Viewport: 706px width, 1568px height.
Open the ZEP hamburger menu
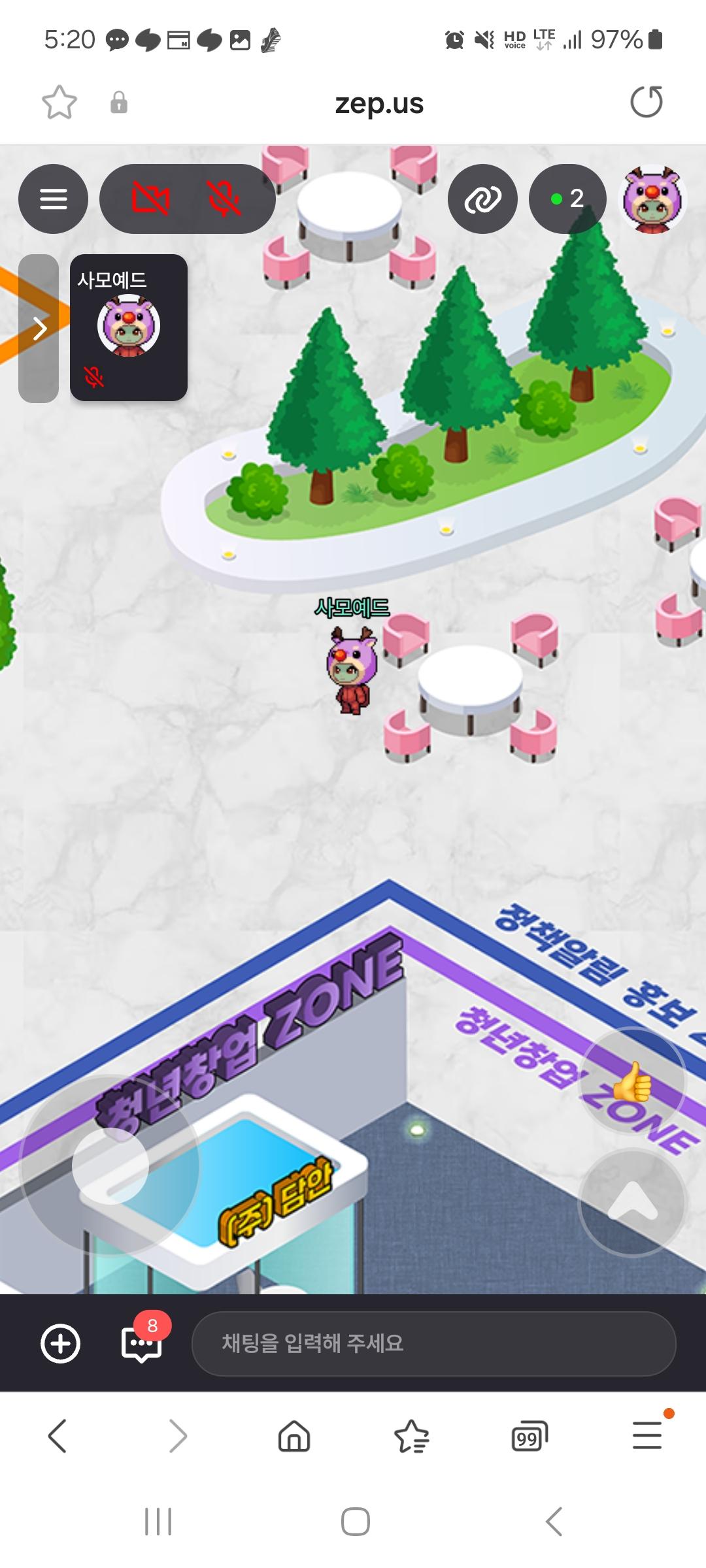pyautogui.click(x=53, y=199)
